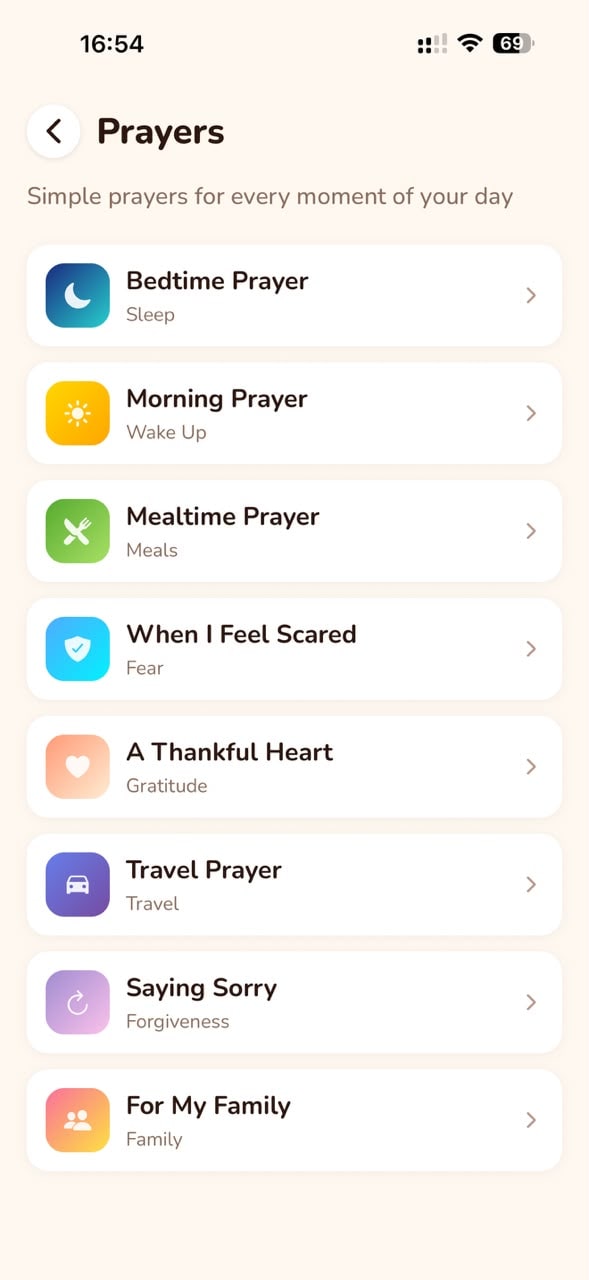Select the Morning Prayer row
The image size is (589, 1280).
[x=294, y=413]
